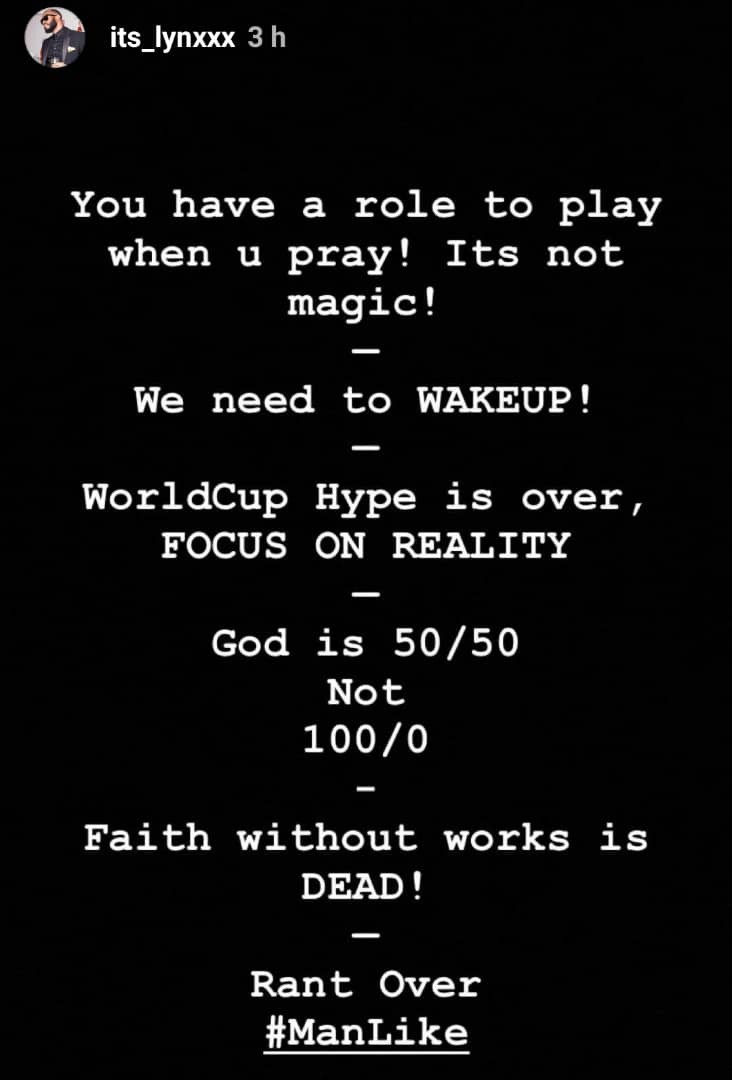Open the #ManLike hashtag
Image resolution: width=732 pixels, height=1080 pixels.
(366, 1030)
